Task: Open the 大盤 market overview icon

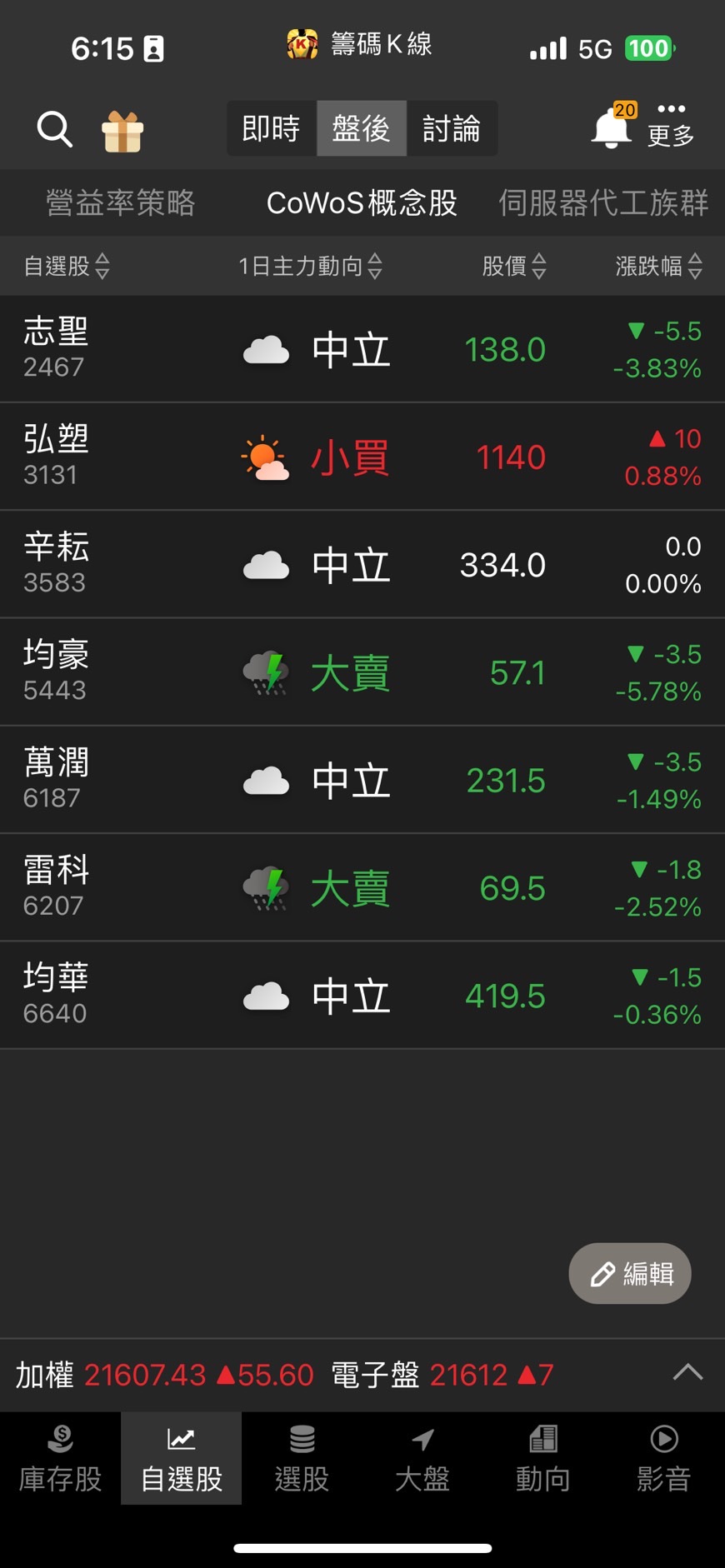Action: [422, 1456]
